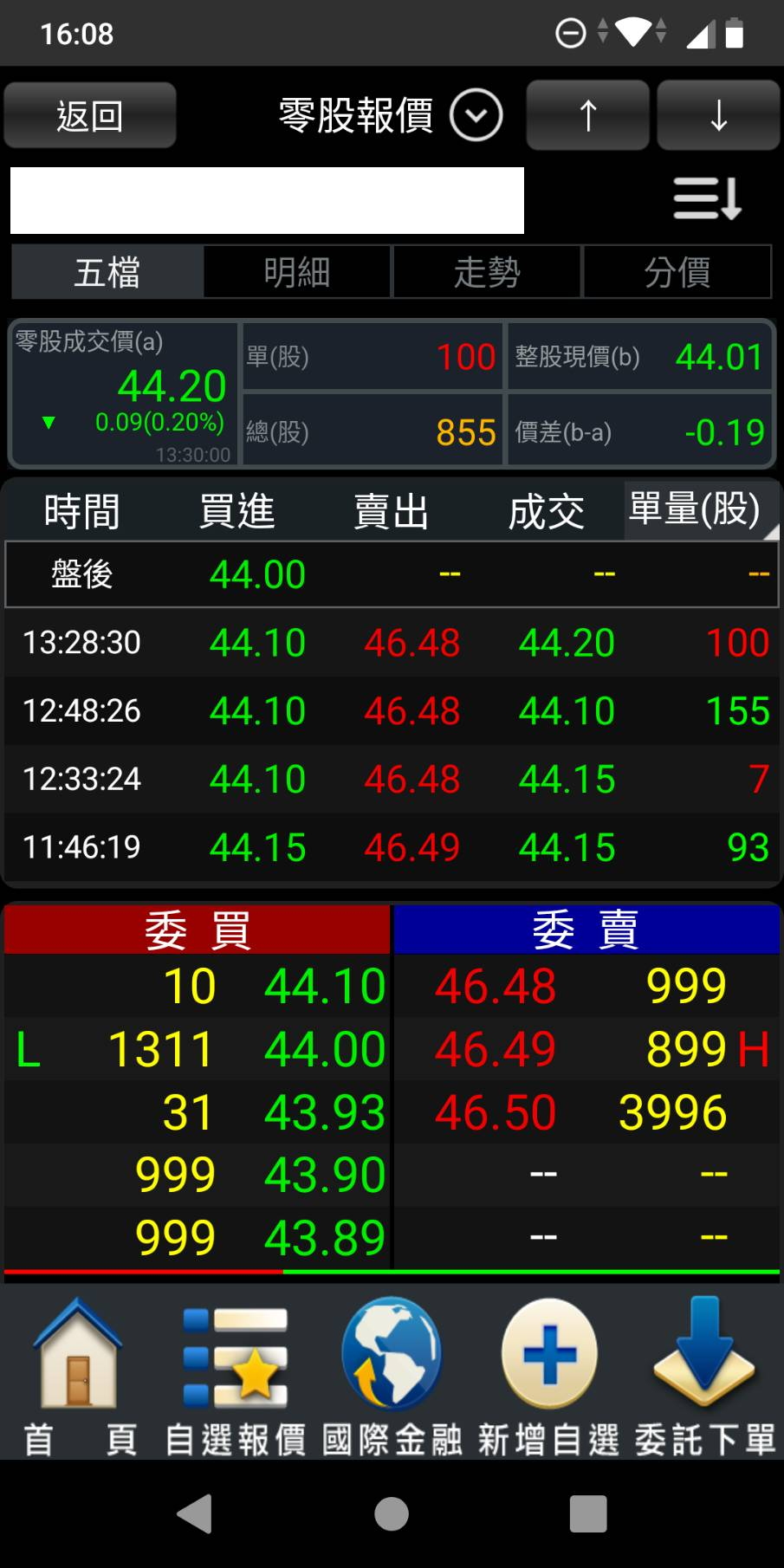Screen dimensions: 784x1568
Task: Open 國際金融 international finance
Action: tap(392, 1377)
